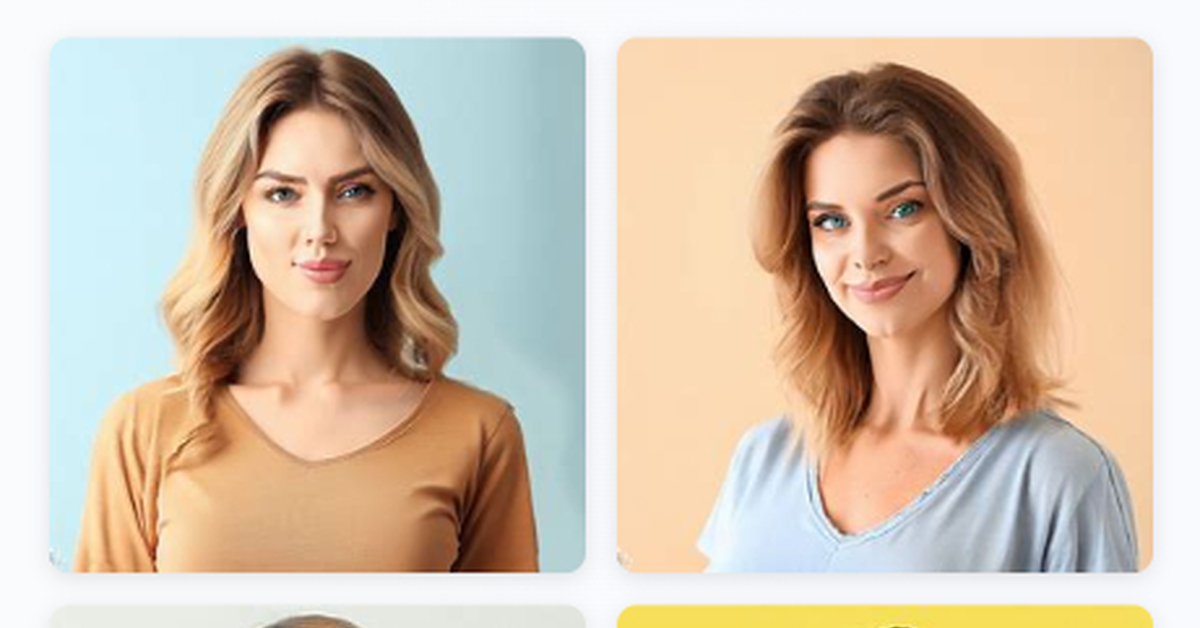This screenshot has height=628, width=1200.
Task: Select the partially visible gray background tile
Action: (x=317, y=617)
